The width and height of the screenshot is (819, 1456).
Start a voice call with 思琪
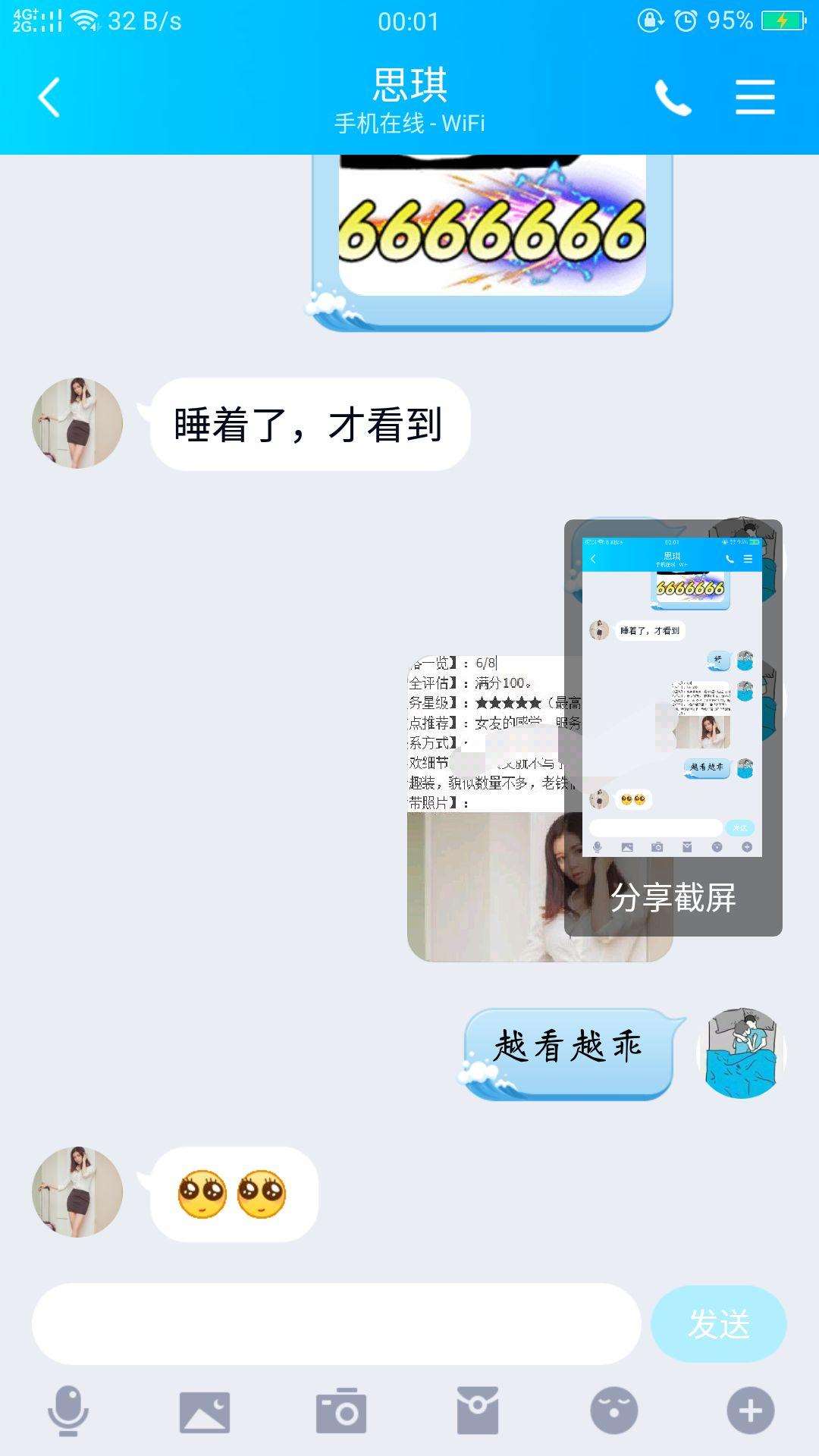click(x=673, y=98)
